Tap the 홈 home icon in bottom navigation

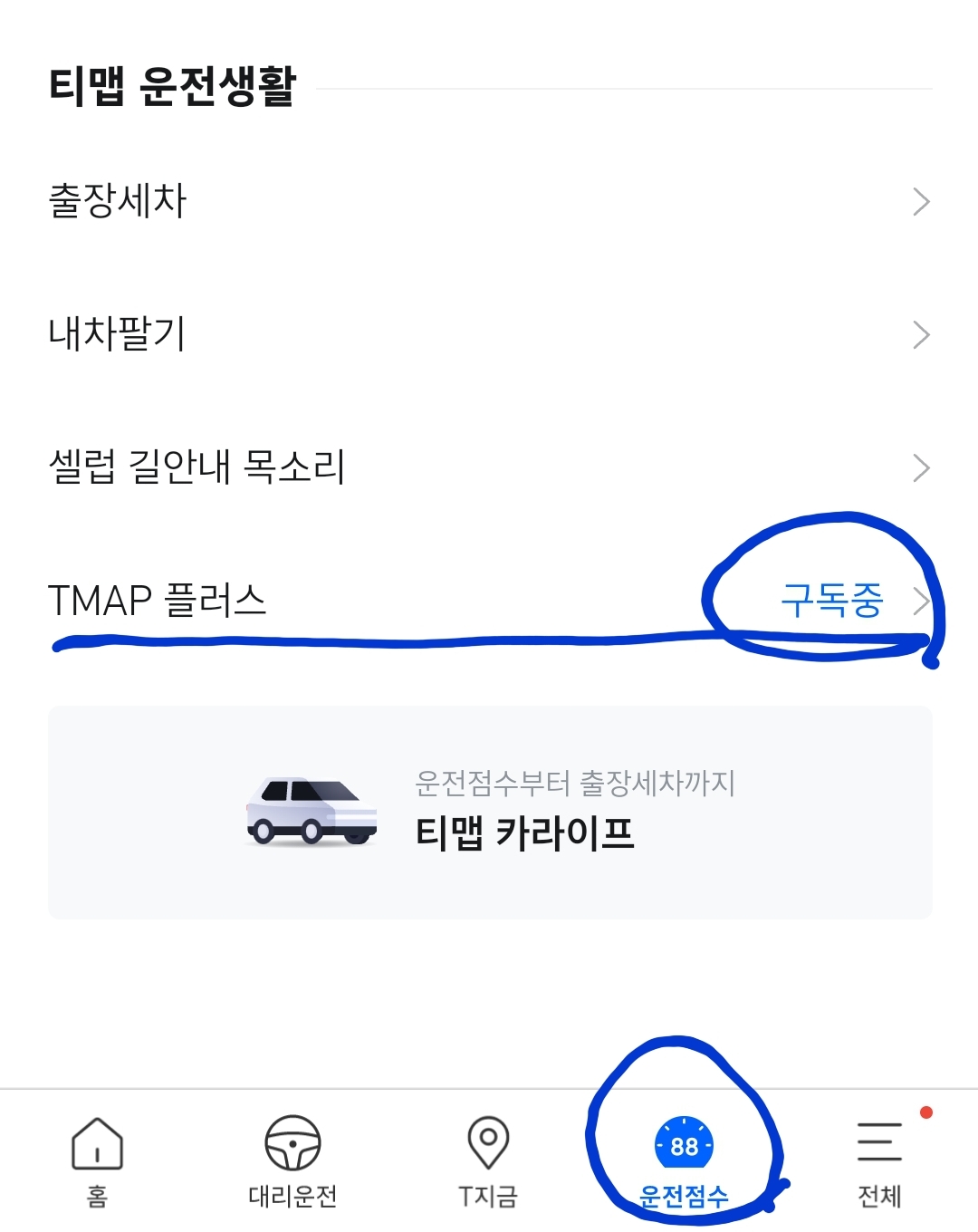pyautogui.click(x=95, y=1144)
